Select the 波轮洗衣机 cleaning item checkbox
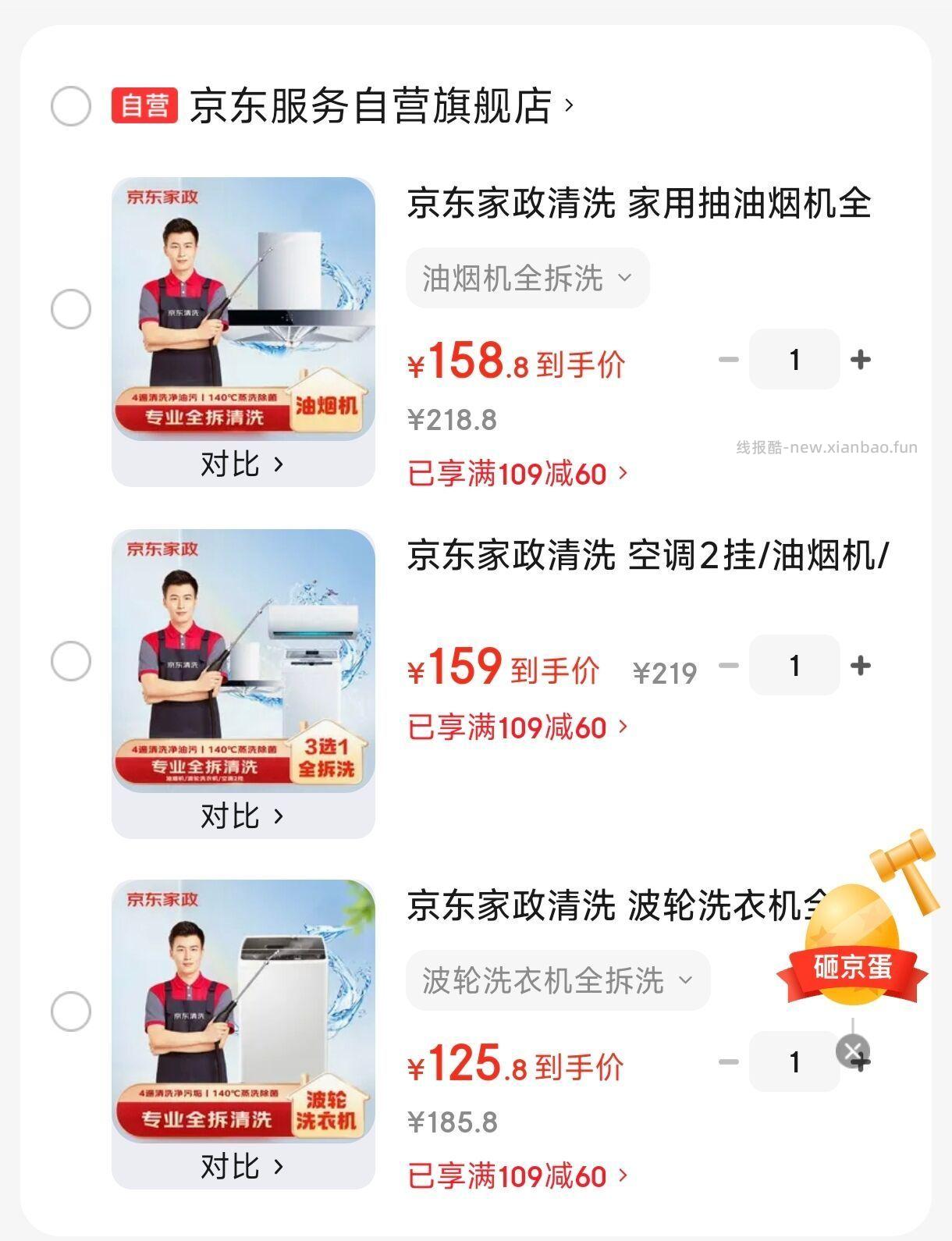Screen dimensions: 952x1241 [71, 1011]
